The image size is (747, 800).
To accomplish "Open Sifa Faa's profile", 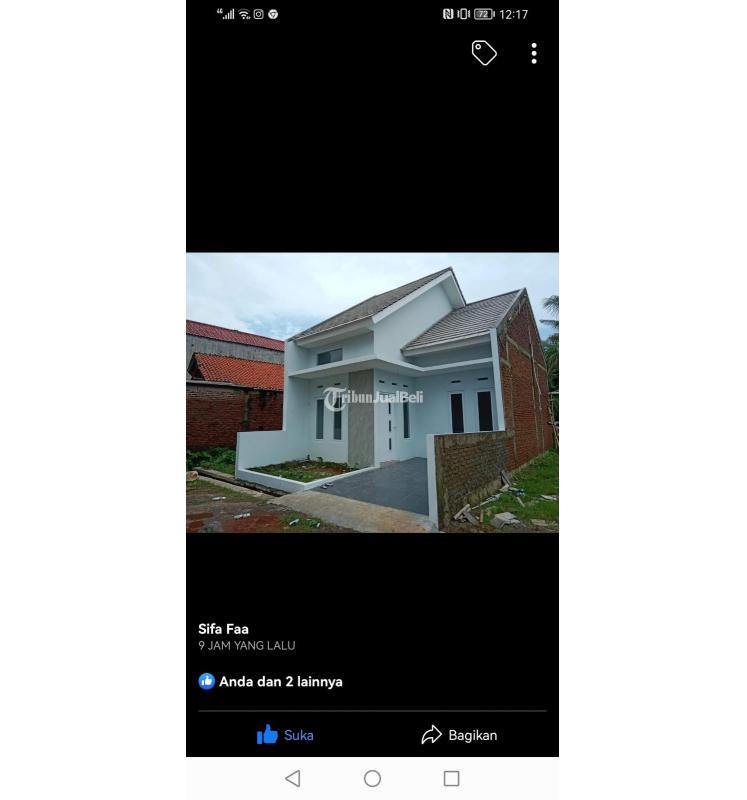I will coord(223,629).
